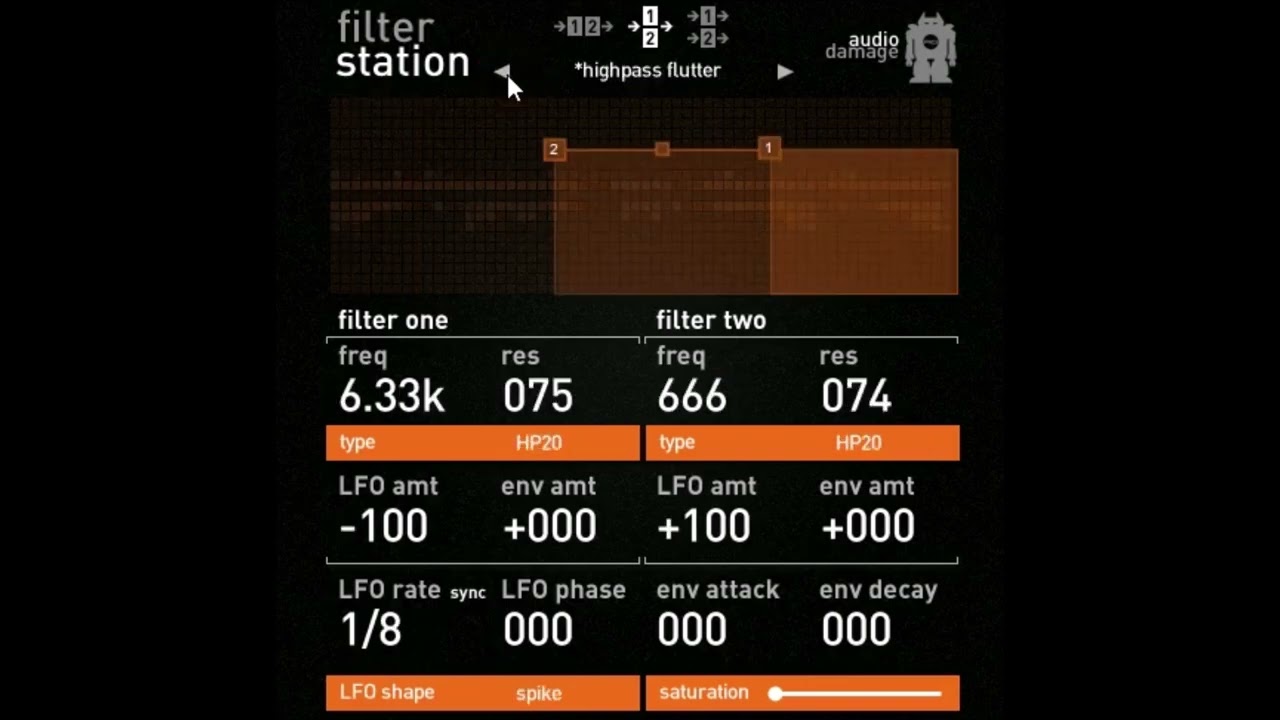Image resolution: width=1280 pixels, height=720 pixels.
Task: Go to the next preset
Action: pyautogui.click(x=785, y=71)
